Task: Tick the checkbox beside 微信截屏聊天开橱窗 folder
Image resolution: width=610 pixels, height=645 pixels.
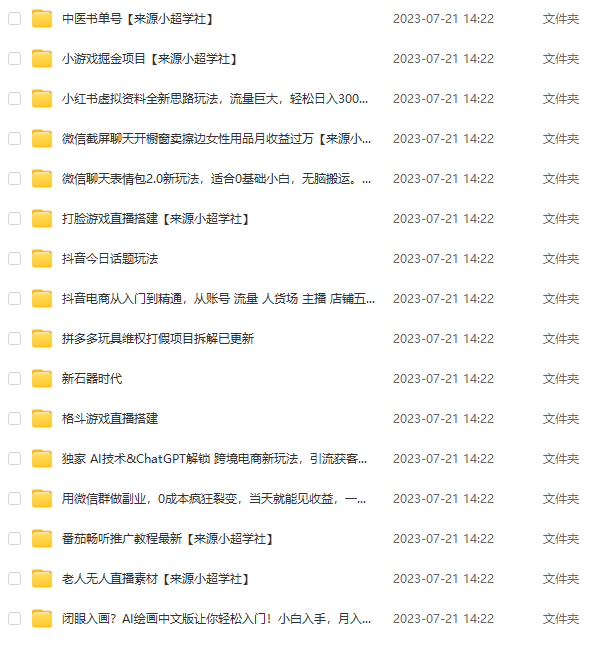Action: pyautogui.click(x=14, y=138)
